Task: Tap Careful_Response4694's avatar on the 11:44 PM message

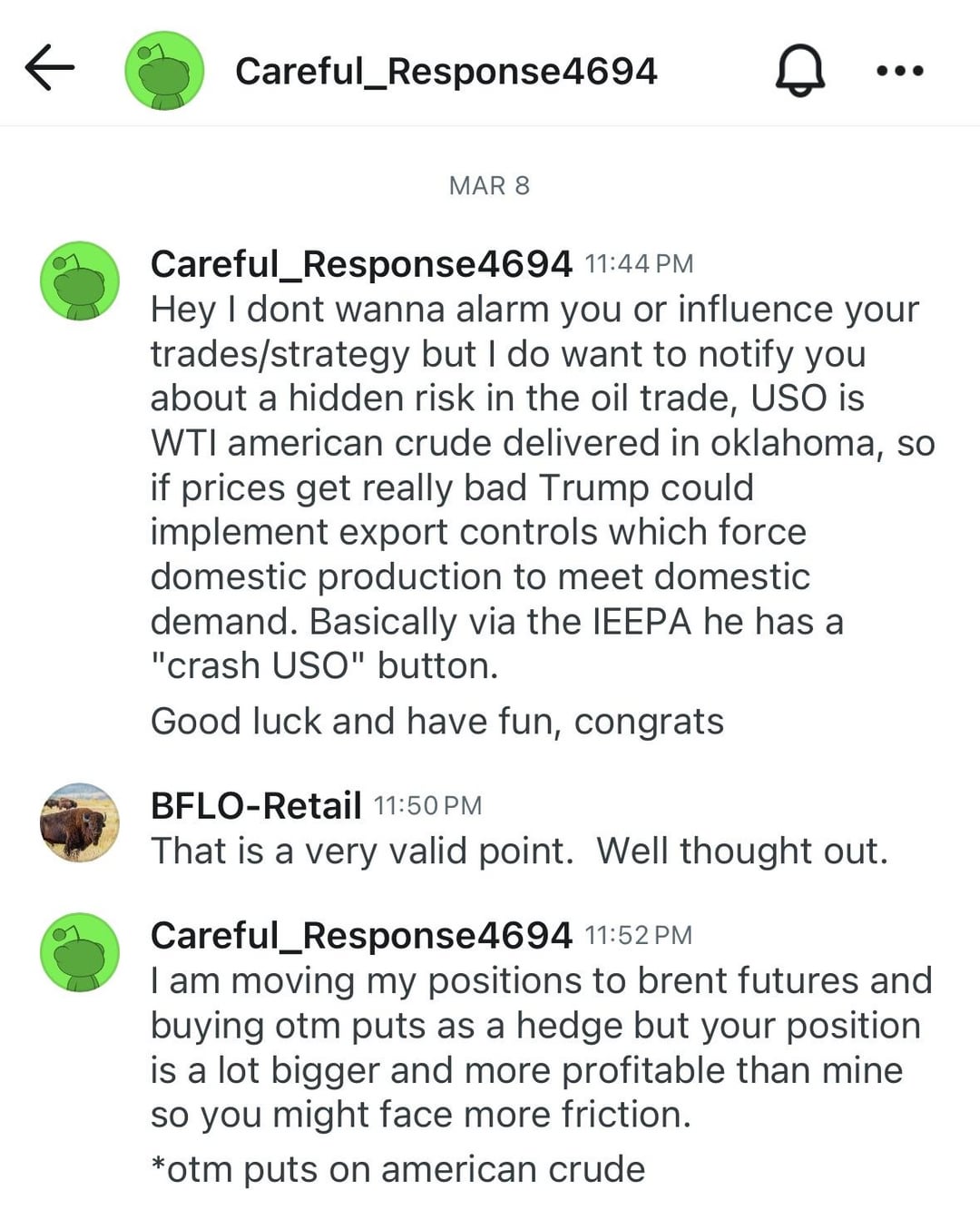Action: click(80, 280)
